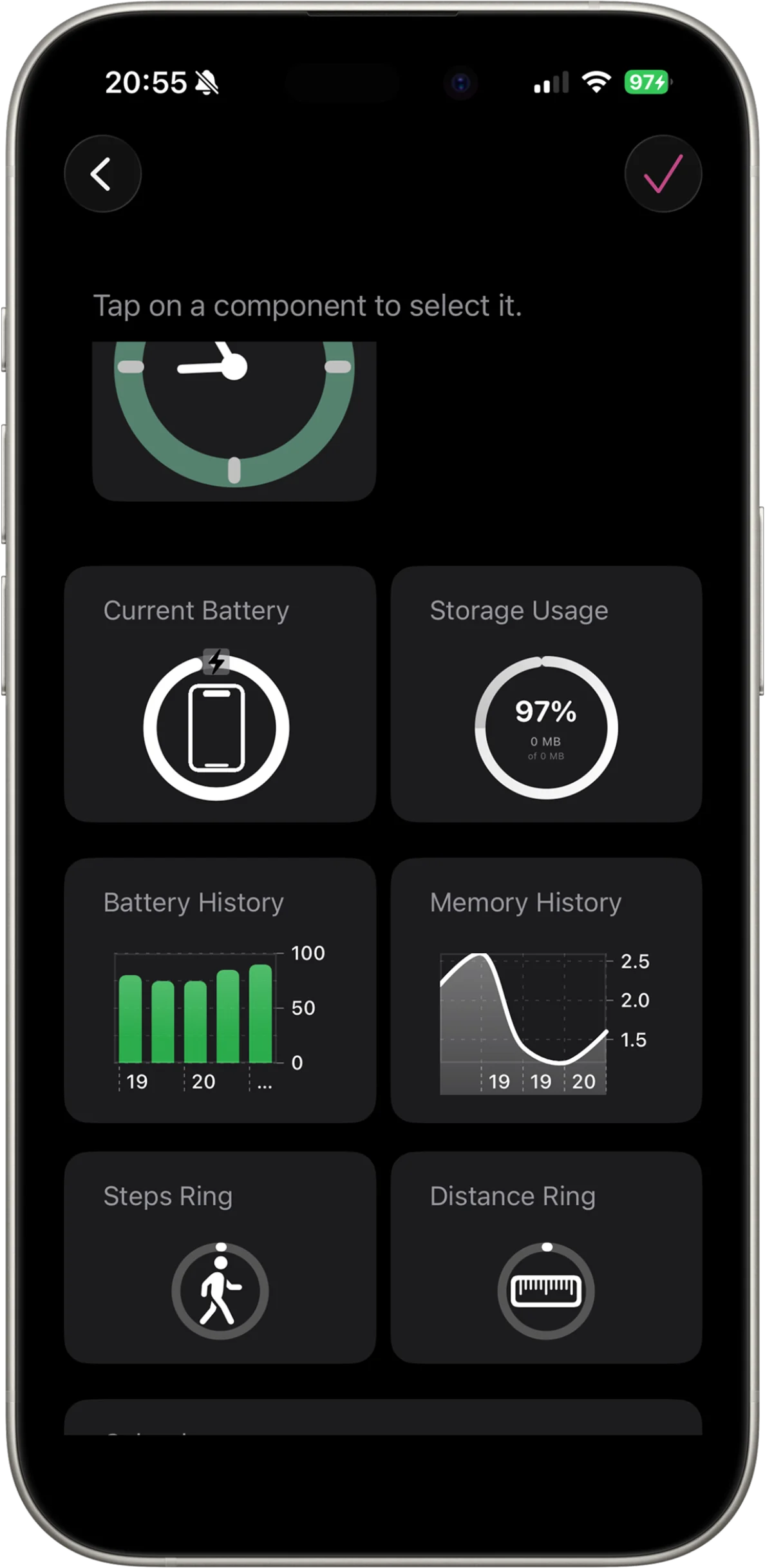Select the Steps Ring walking figure icon
Viewport: 765px width, 1568px height.
(x=218, y=1291)
